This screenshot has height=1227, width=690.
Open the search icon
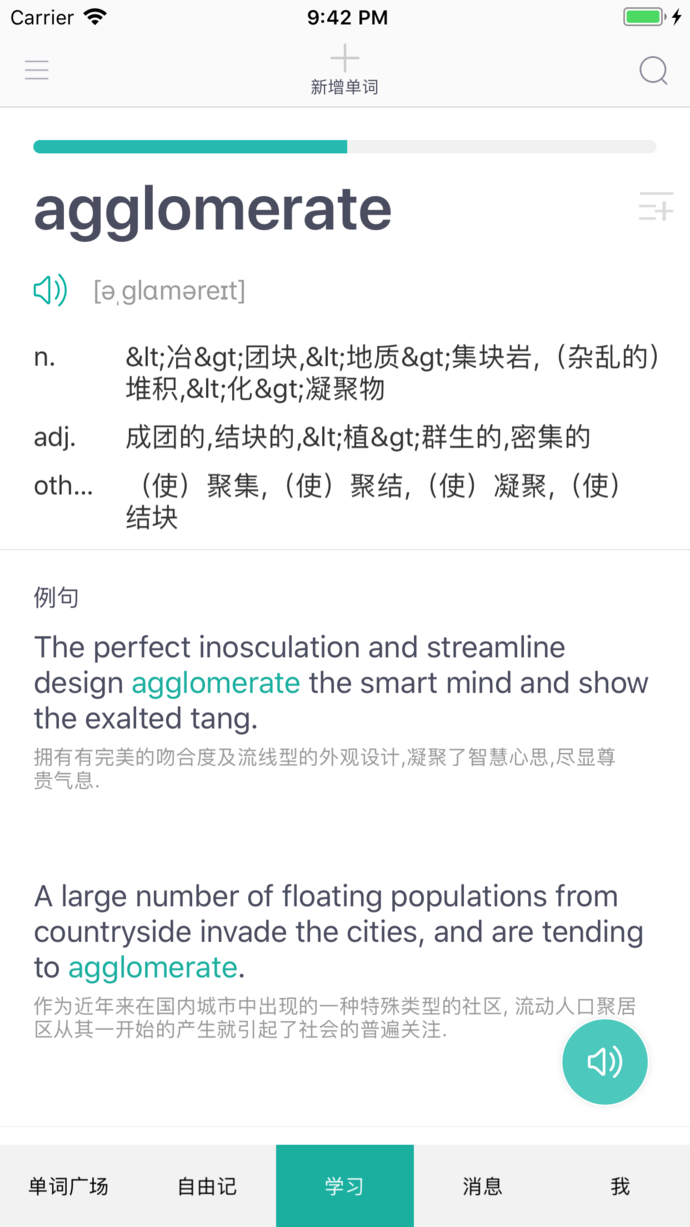point(653,70)
